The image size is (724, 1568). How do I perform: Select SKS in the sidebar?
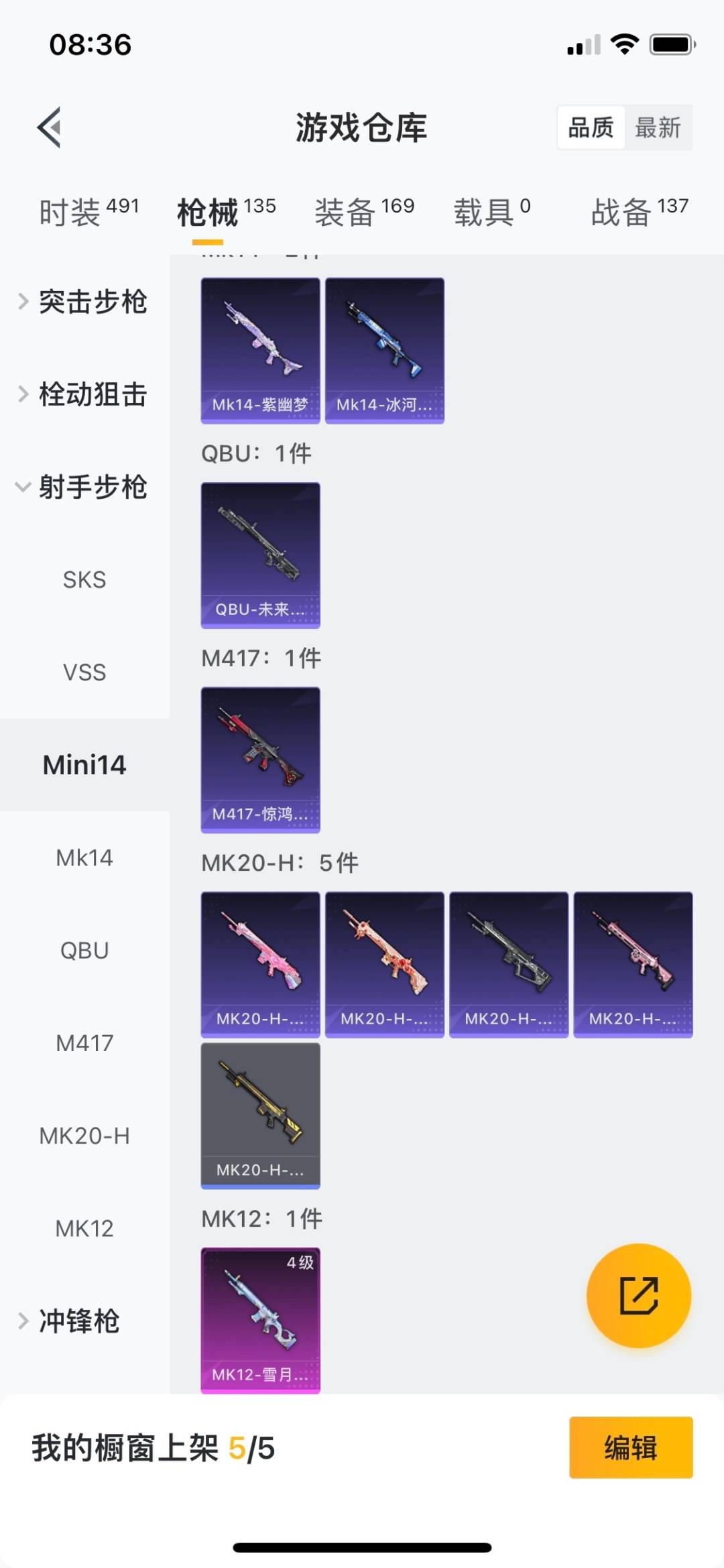(84, 580)
